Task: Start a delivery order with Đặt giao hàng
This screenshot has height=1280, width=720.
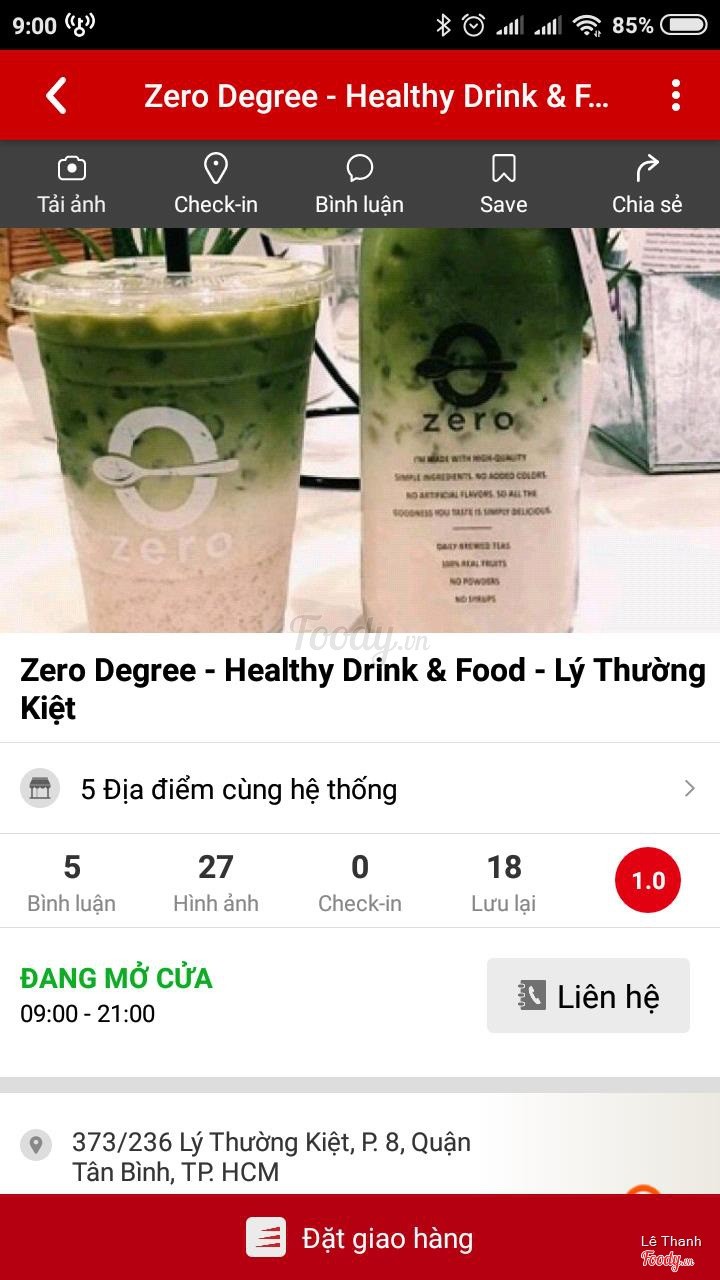Action: coord(360,1238)
